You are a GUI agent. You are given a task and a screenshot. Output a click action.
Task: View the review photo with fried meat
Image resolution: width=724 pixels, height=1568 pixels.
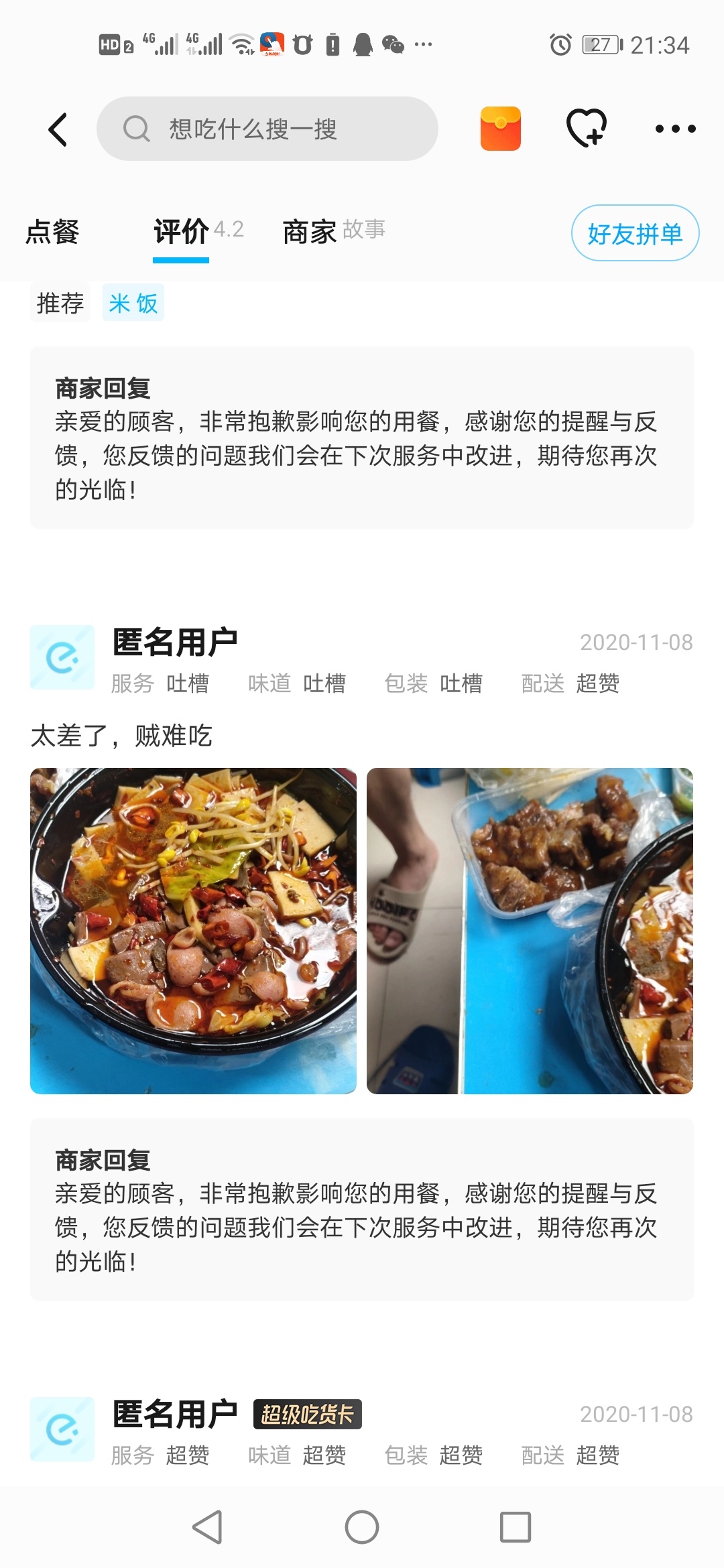(x=530, y=930)
